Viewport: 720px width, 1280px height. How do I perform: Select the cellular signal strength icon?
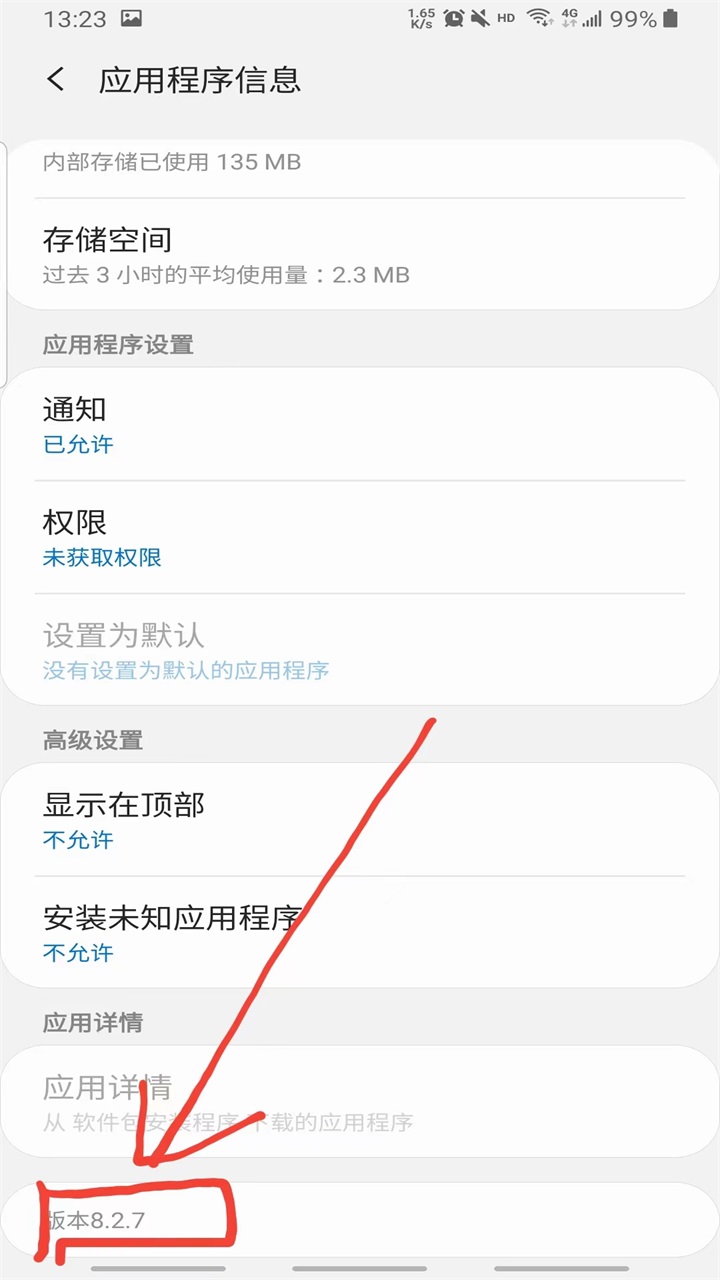(x=597, y=17)
